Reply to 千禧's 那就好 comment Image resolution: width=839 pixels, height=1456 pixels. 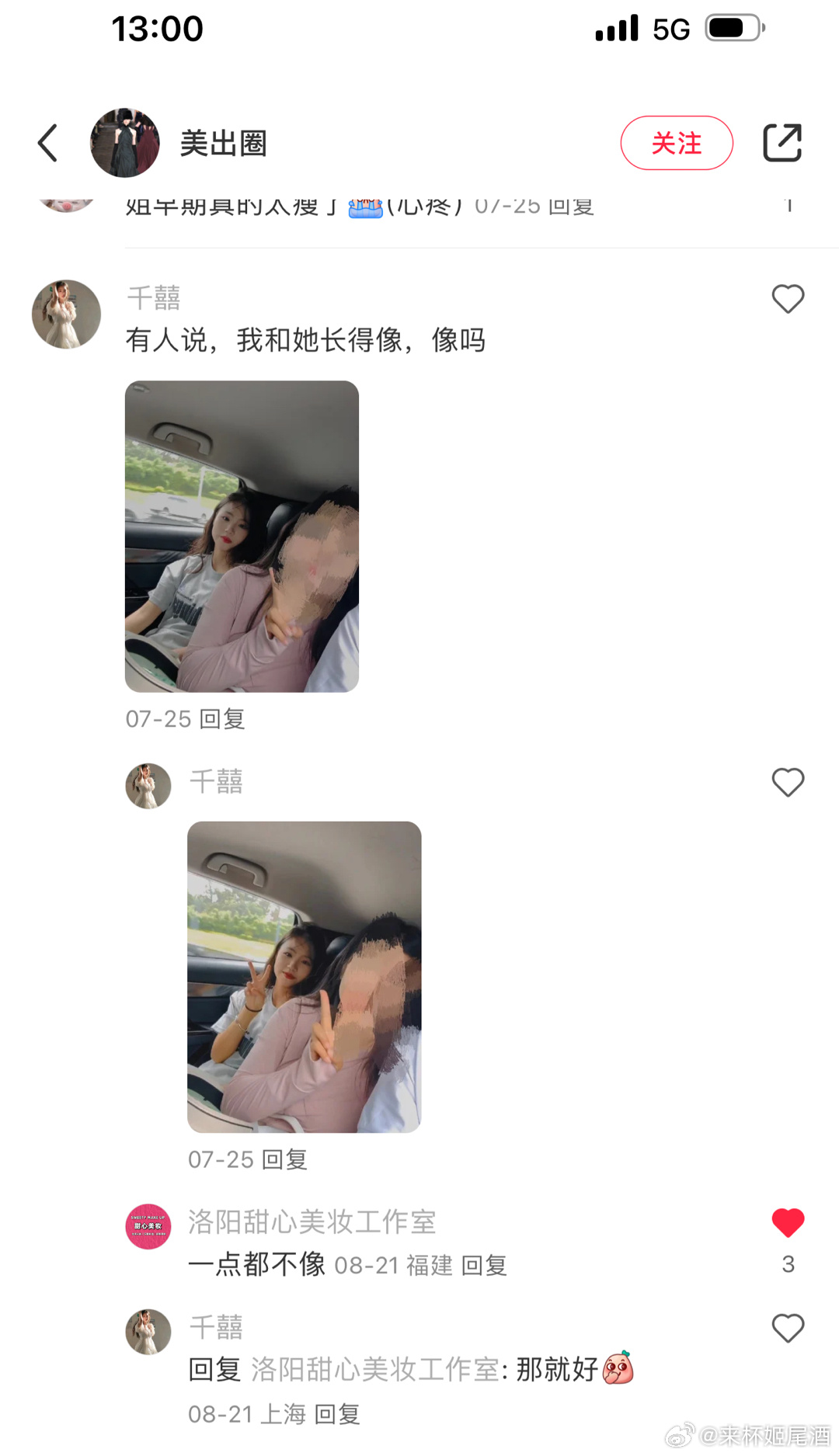pos(337,1414)
